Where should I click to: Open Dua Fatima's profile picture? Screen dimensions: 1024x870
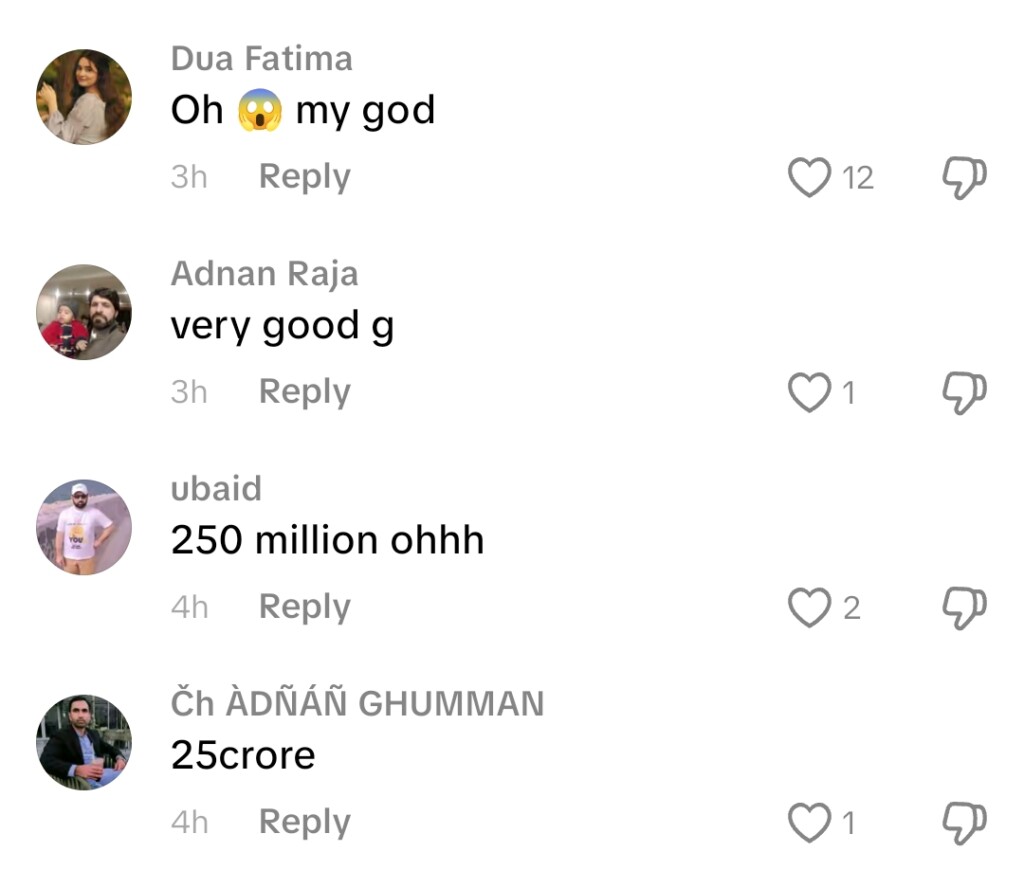click(84, 97)
